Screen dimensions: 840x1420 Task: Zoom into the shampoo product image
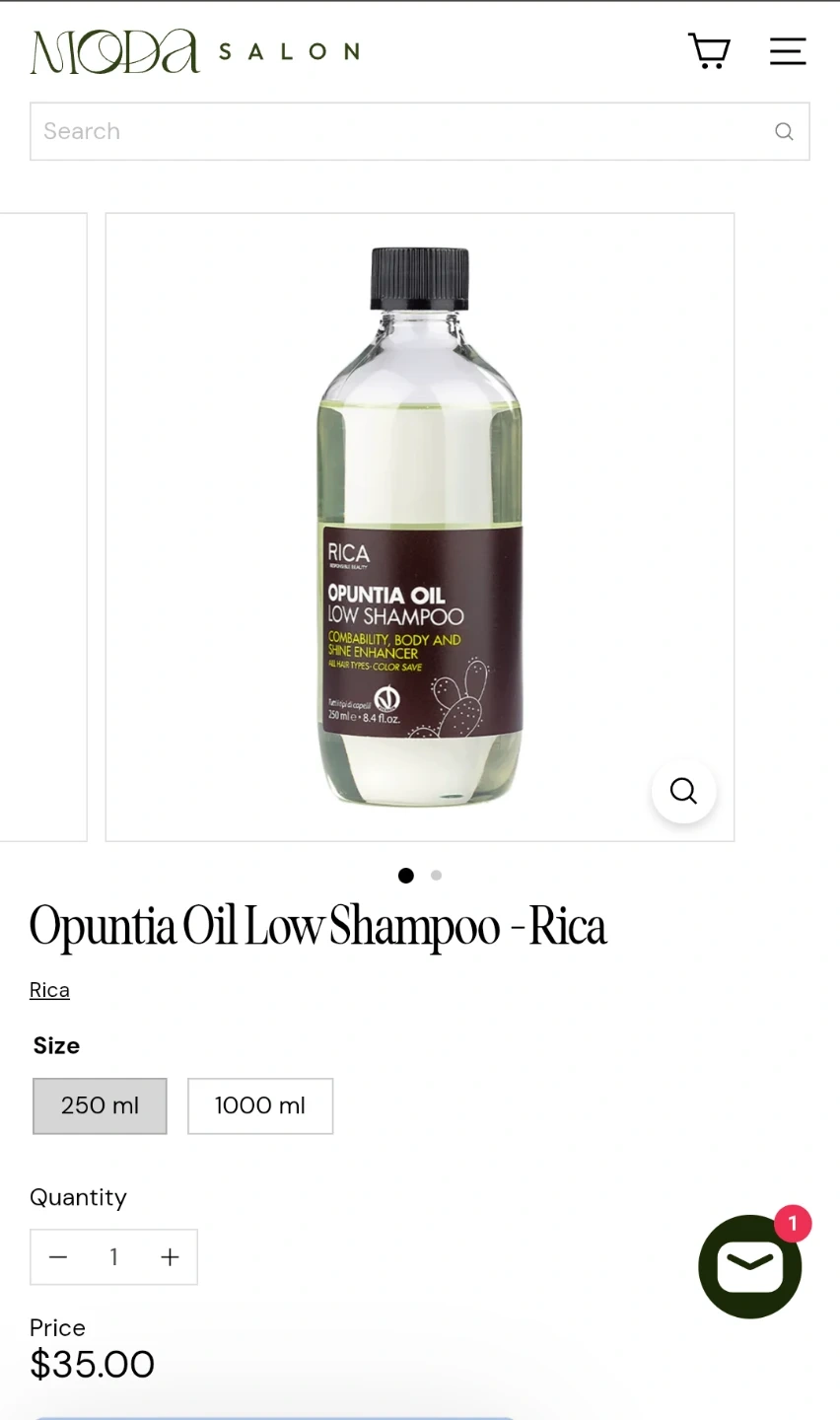(683, 791)
